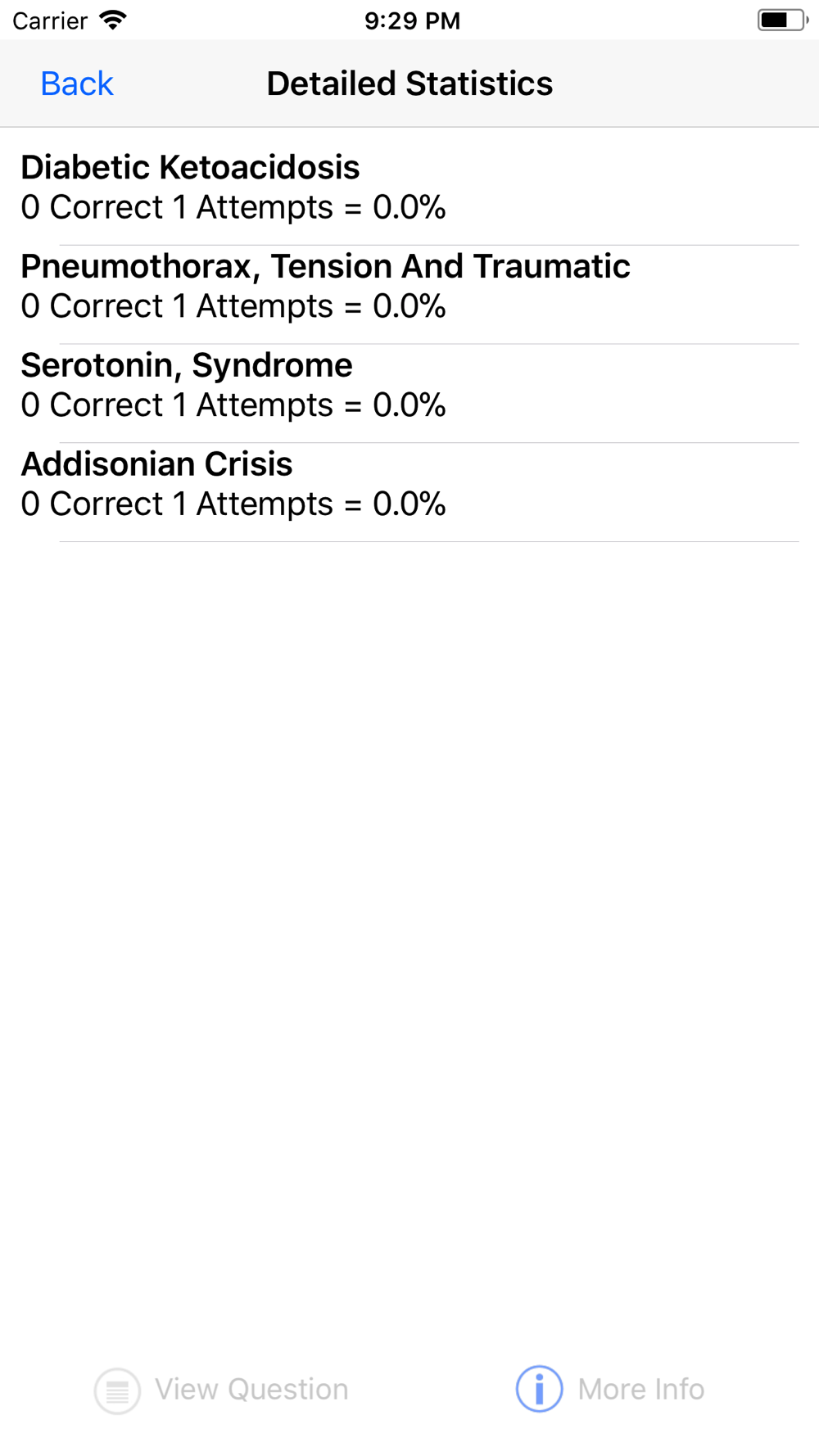Open the Addisonian Crisis statistics row
The height and width of the screenshot is (1456, 819).
click(x=409, y=493)
